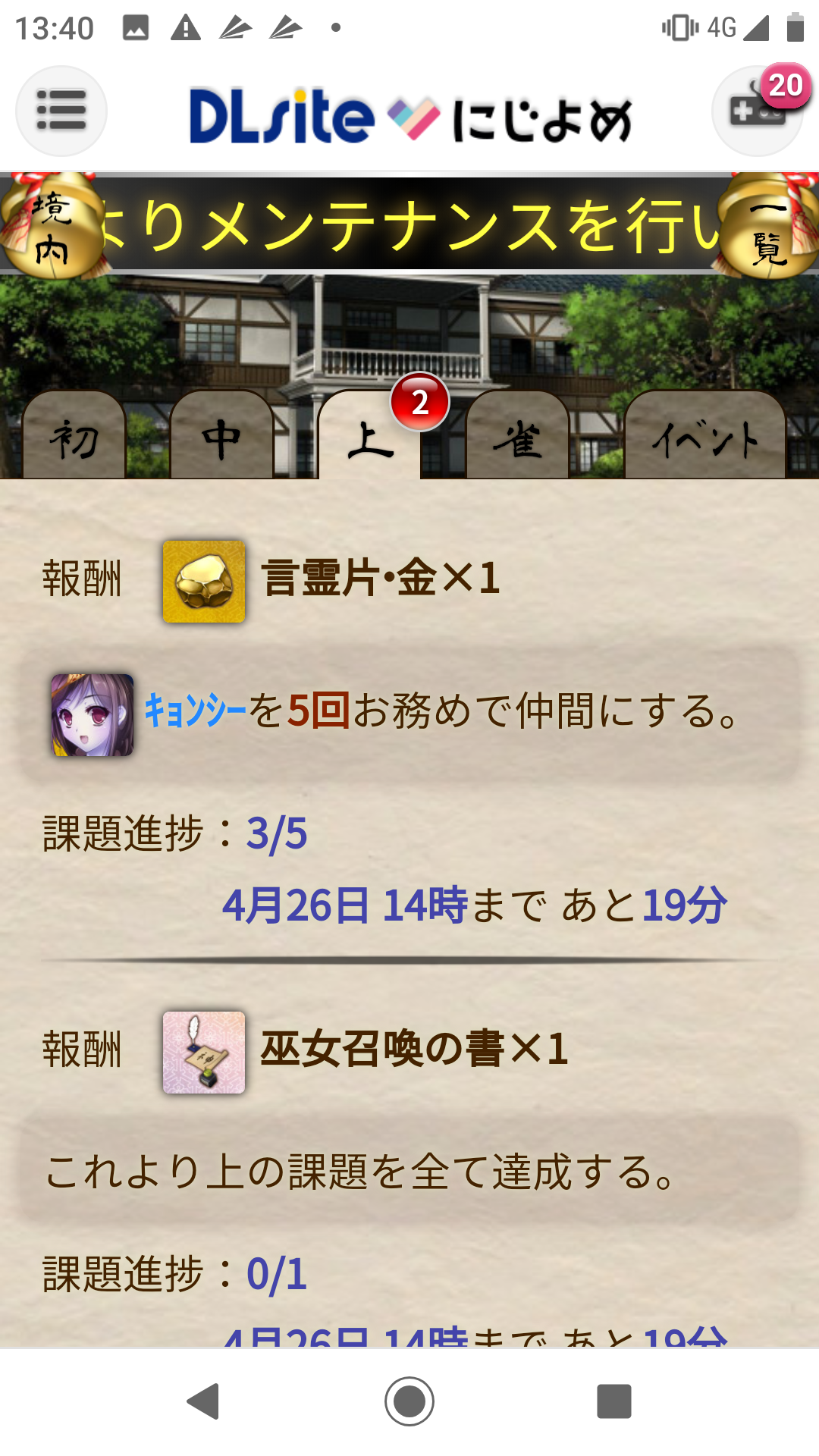819x1456 pixels.
Task: Tap the 境内 bell button
Action: 52,225
